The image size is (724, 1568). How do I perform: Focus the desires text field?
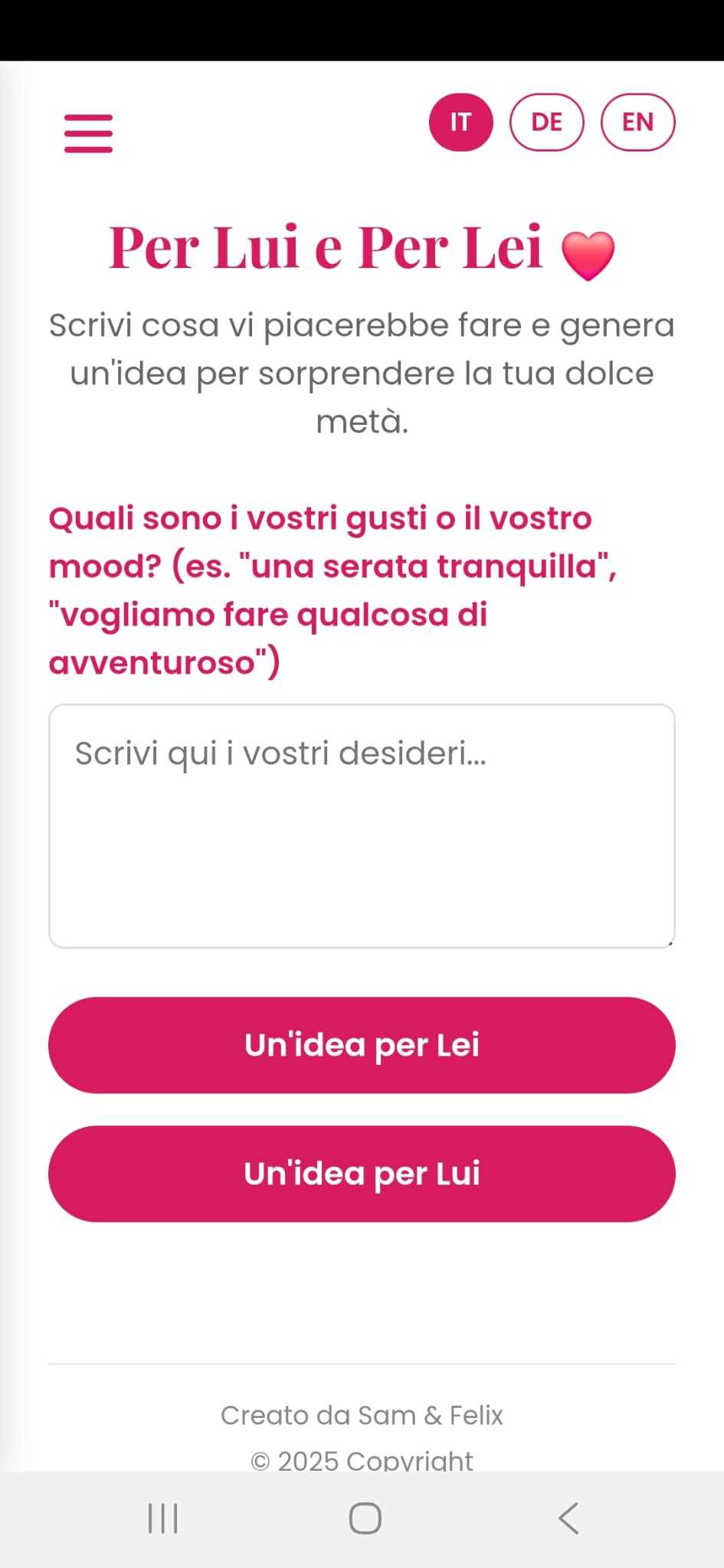click(362, 825)
